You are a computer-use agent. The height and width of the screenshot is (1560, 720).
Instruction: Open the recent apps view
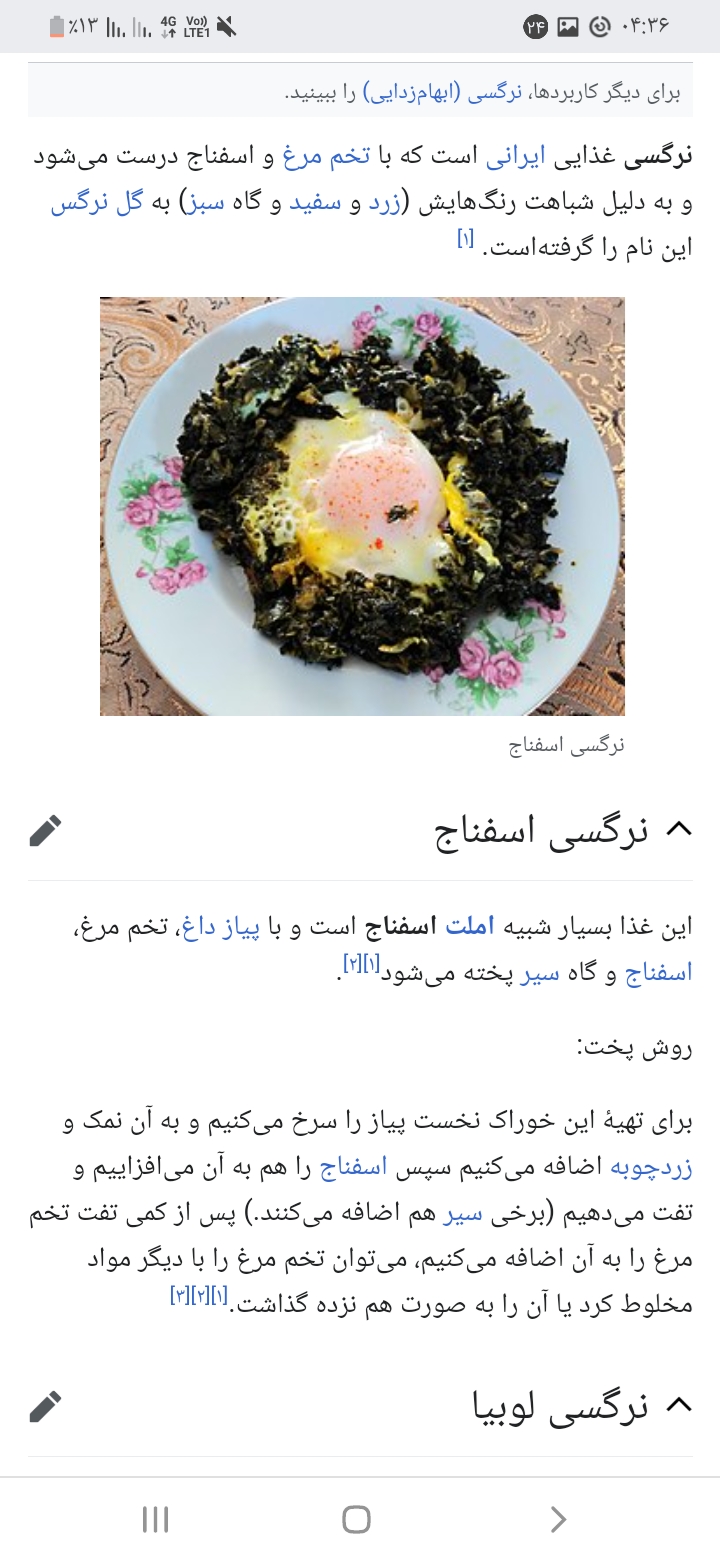pyautogui.click(x=156, y=1520)
